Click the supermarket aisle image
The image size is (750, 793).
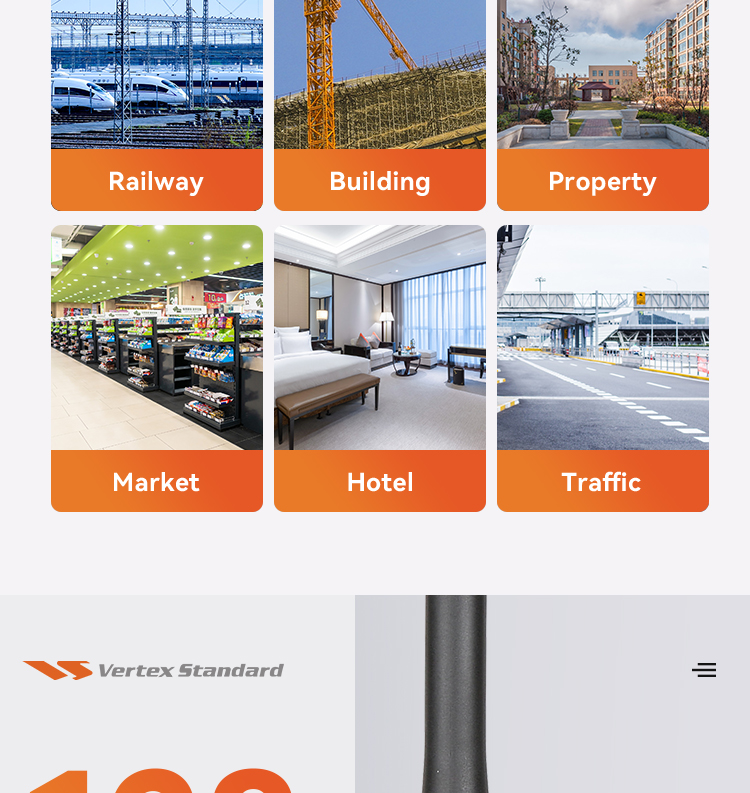click(x=156, y=336)
